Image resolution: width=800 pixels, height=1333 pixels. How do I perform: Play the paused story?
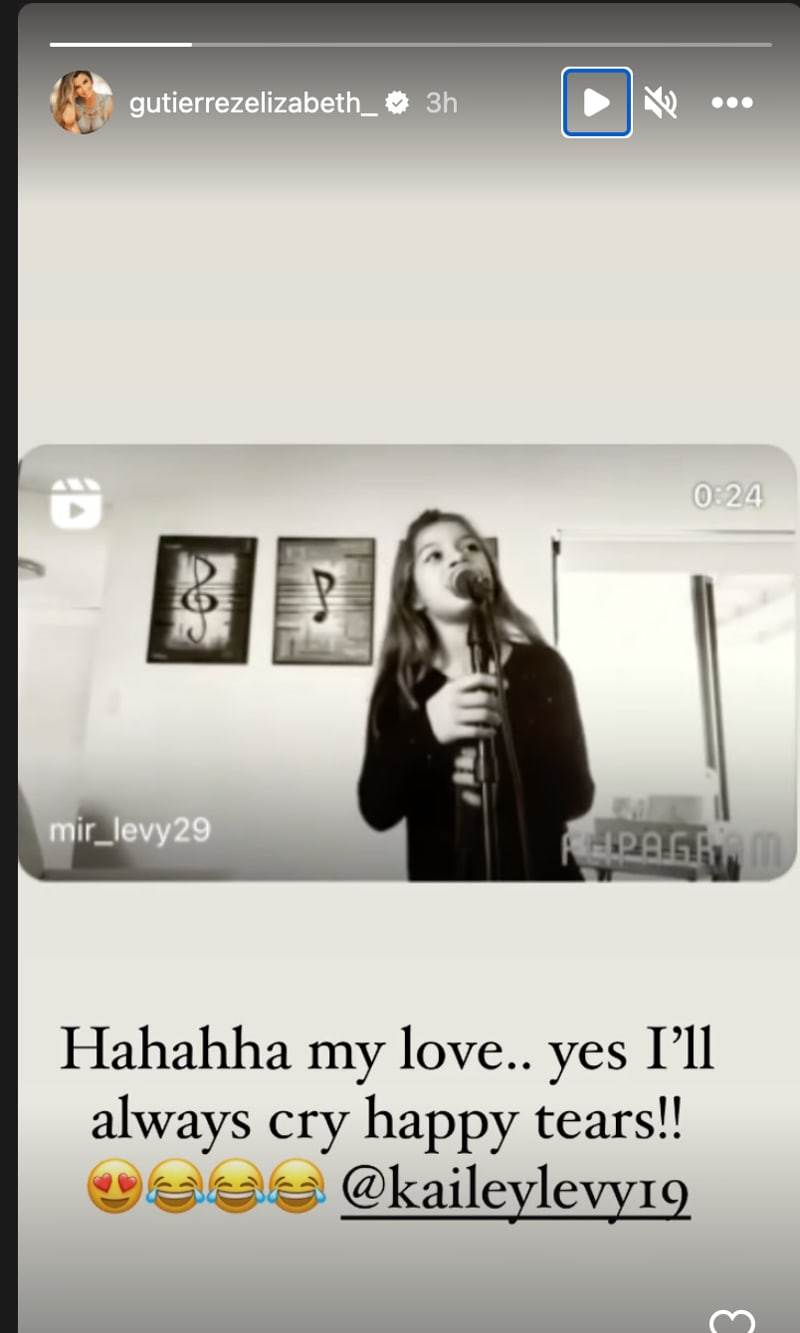pos(596,102)
